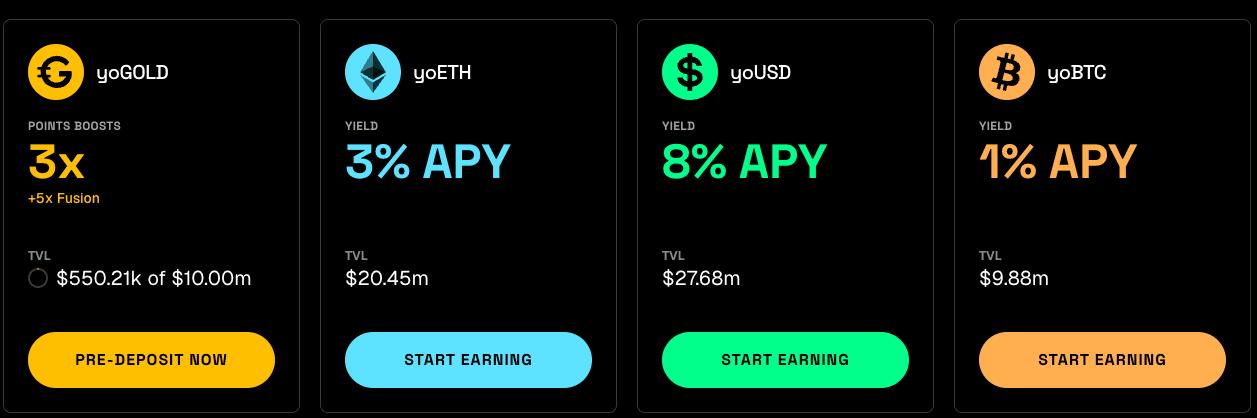Start earning with yoETH
The width and height of the screenshot is (1257, 418).
pos(468,360)
